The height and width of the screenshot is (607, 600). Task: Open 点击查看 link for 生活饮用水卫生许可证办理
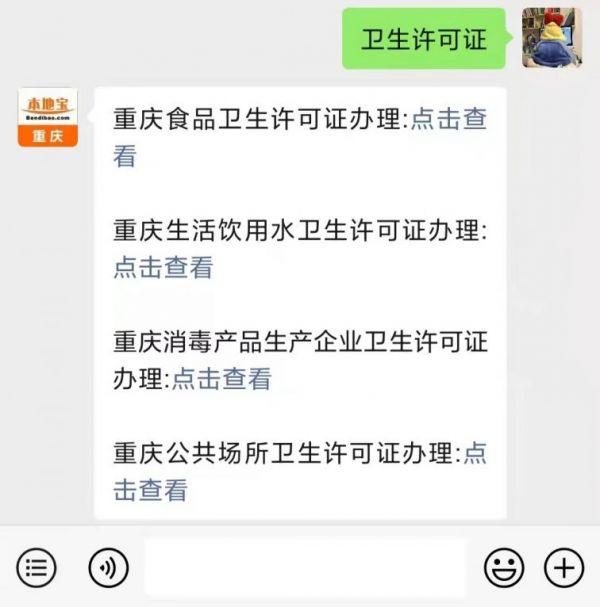pyautogui.click(x=163, y=268)
